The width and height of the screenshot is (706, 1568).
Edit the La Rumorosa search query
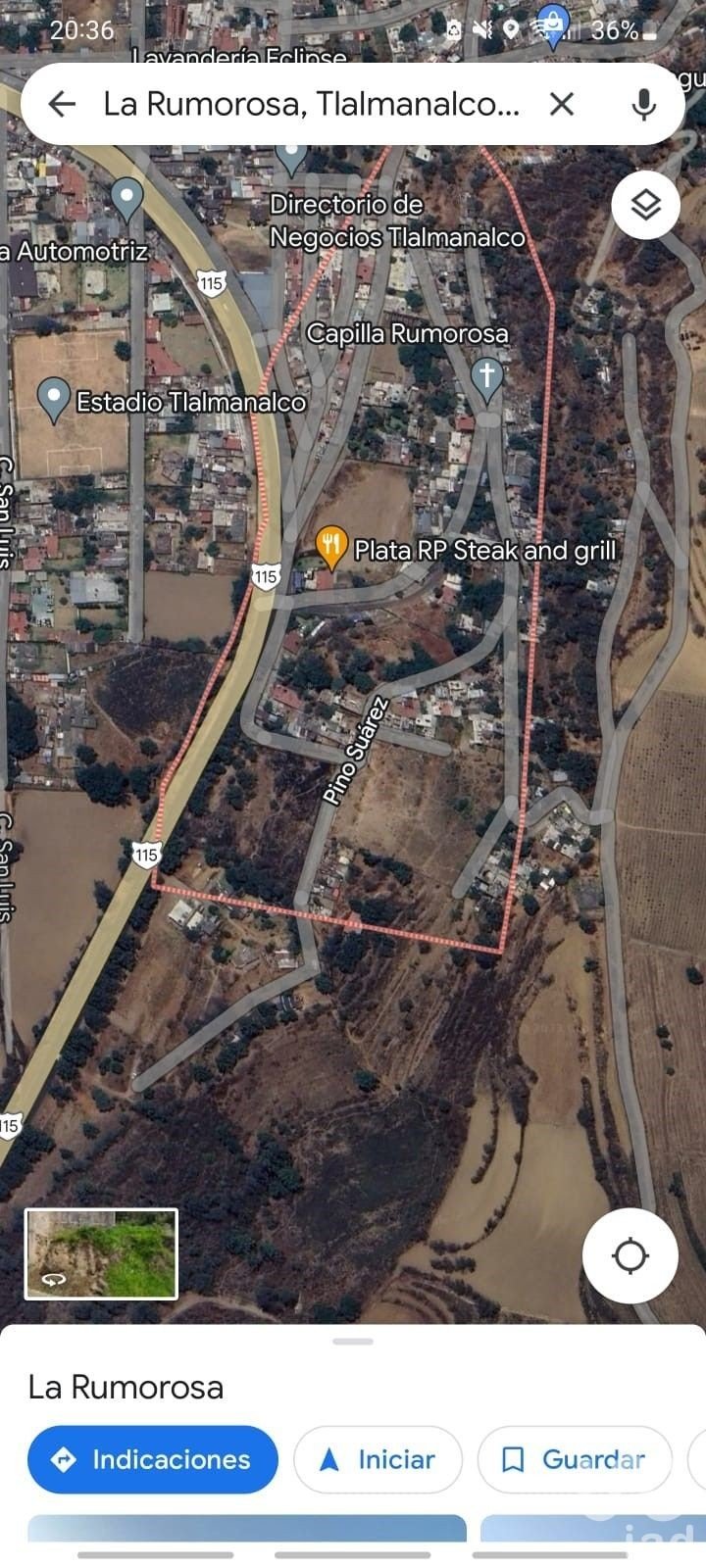[x=312, y=104]
